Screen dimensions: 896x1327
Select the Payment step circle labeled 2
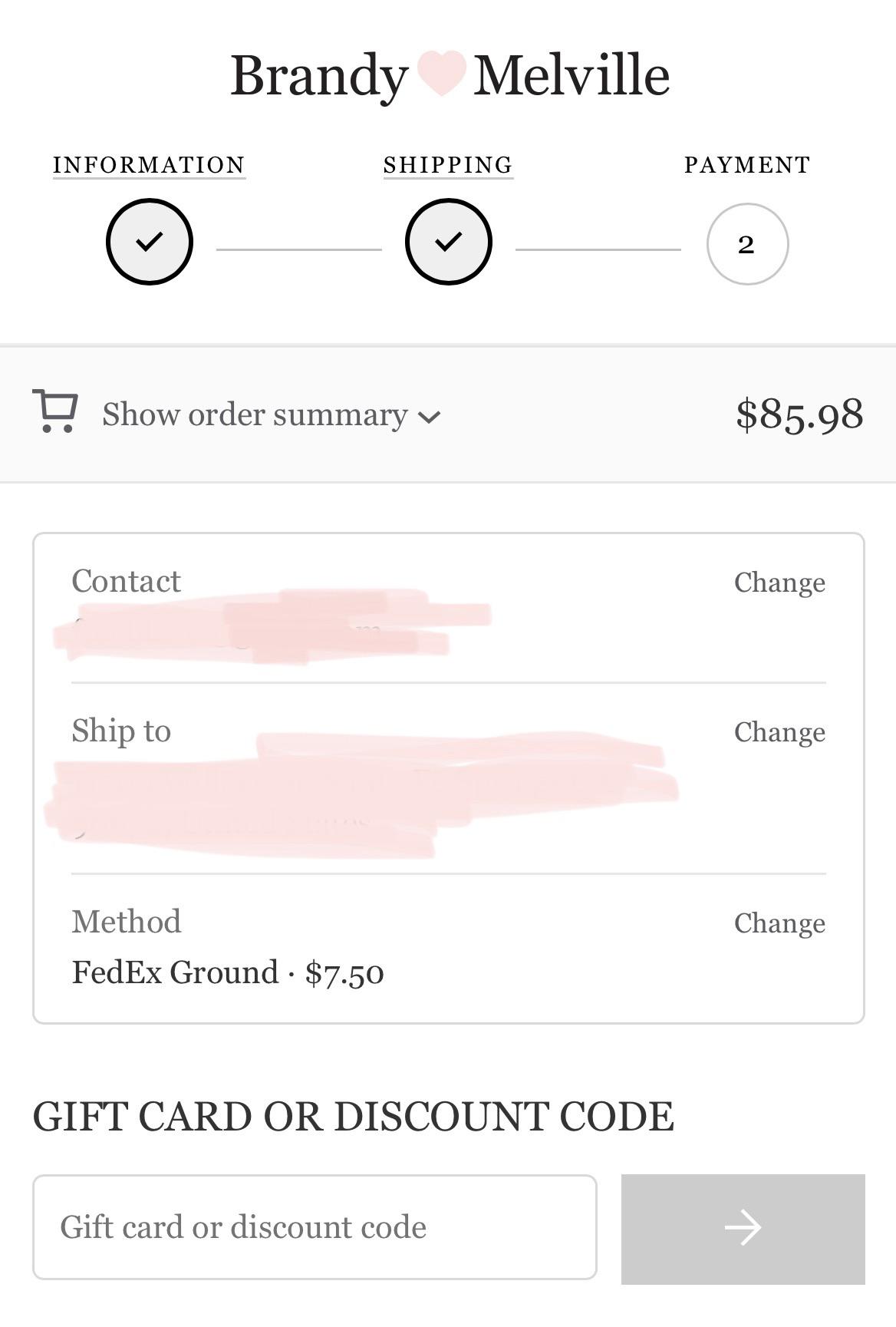point(747,243)
